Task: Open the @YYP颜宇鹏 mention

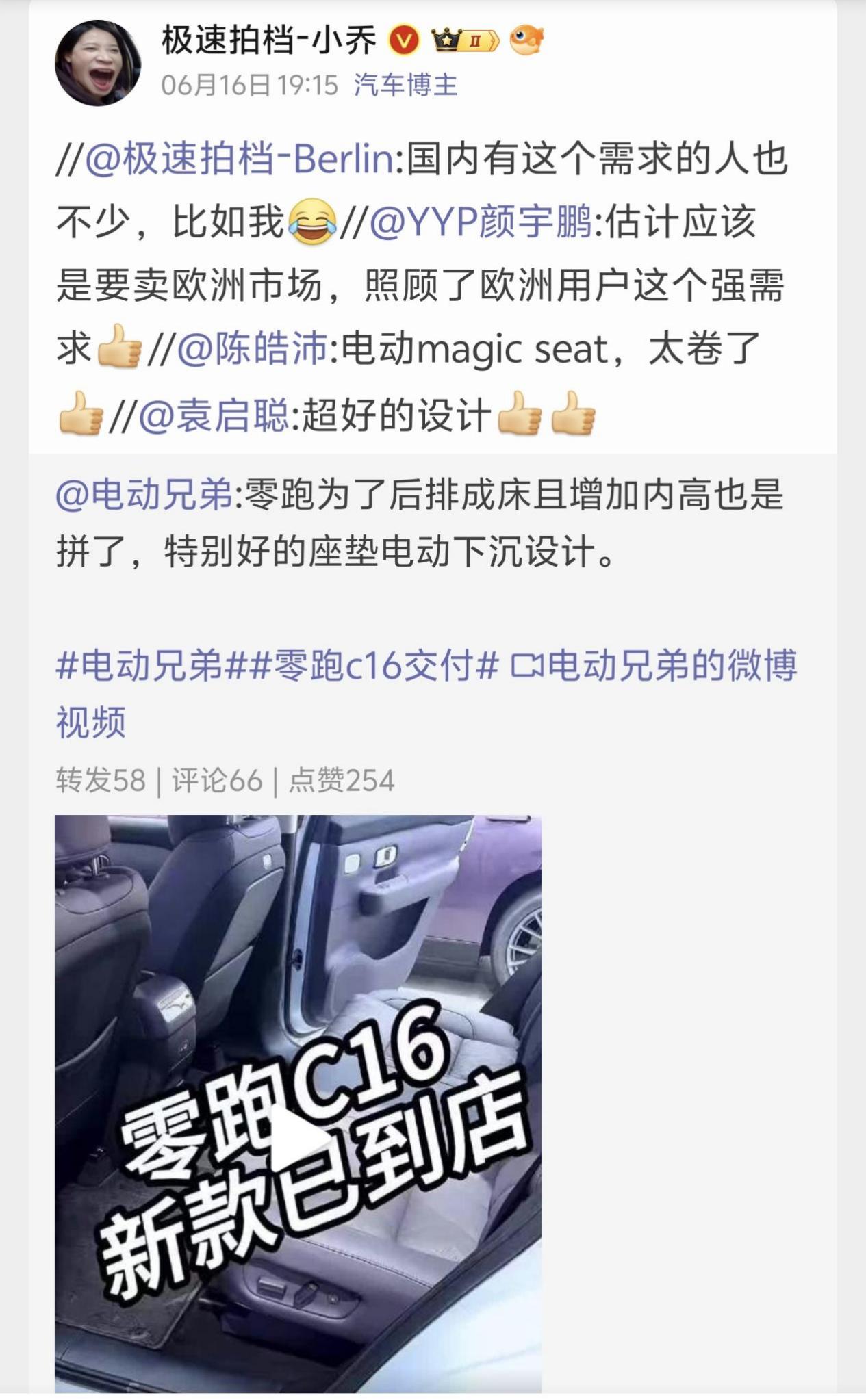Action: (481, 222)
